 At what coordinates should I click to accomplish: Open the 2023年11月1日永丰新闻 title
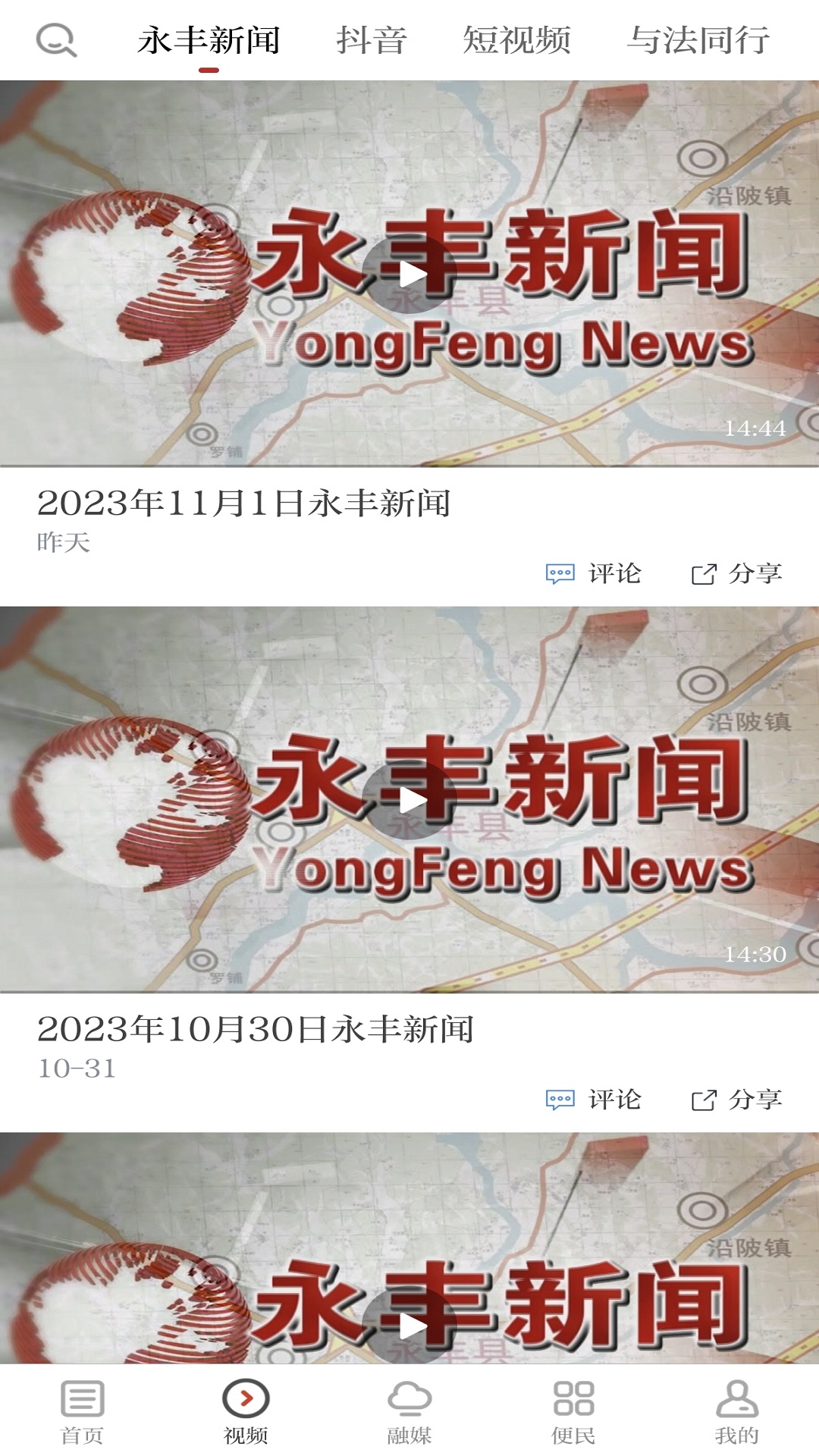click(244, 504)
